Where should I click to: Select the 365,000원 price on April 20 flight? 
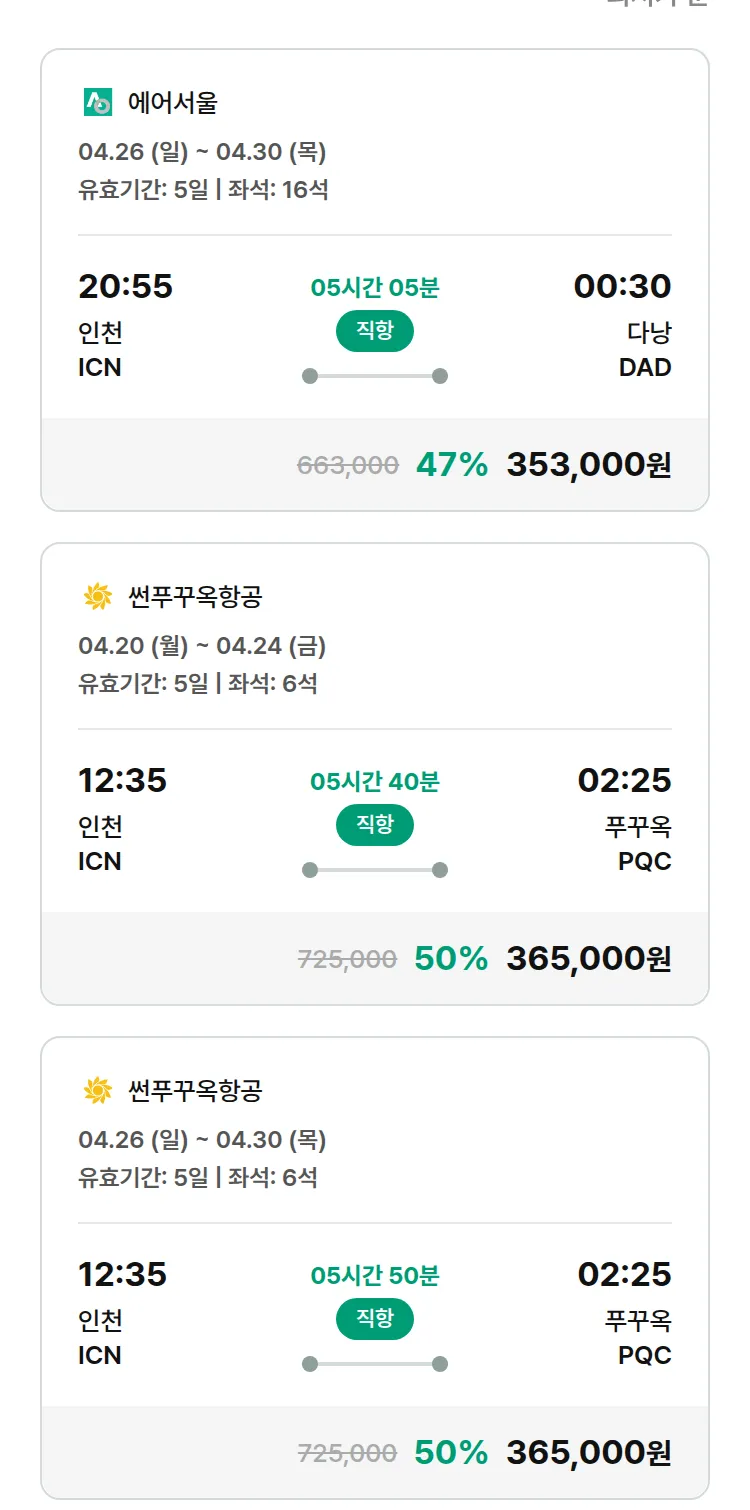pyautogui.click(x=590, y=957)
